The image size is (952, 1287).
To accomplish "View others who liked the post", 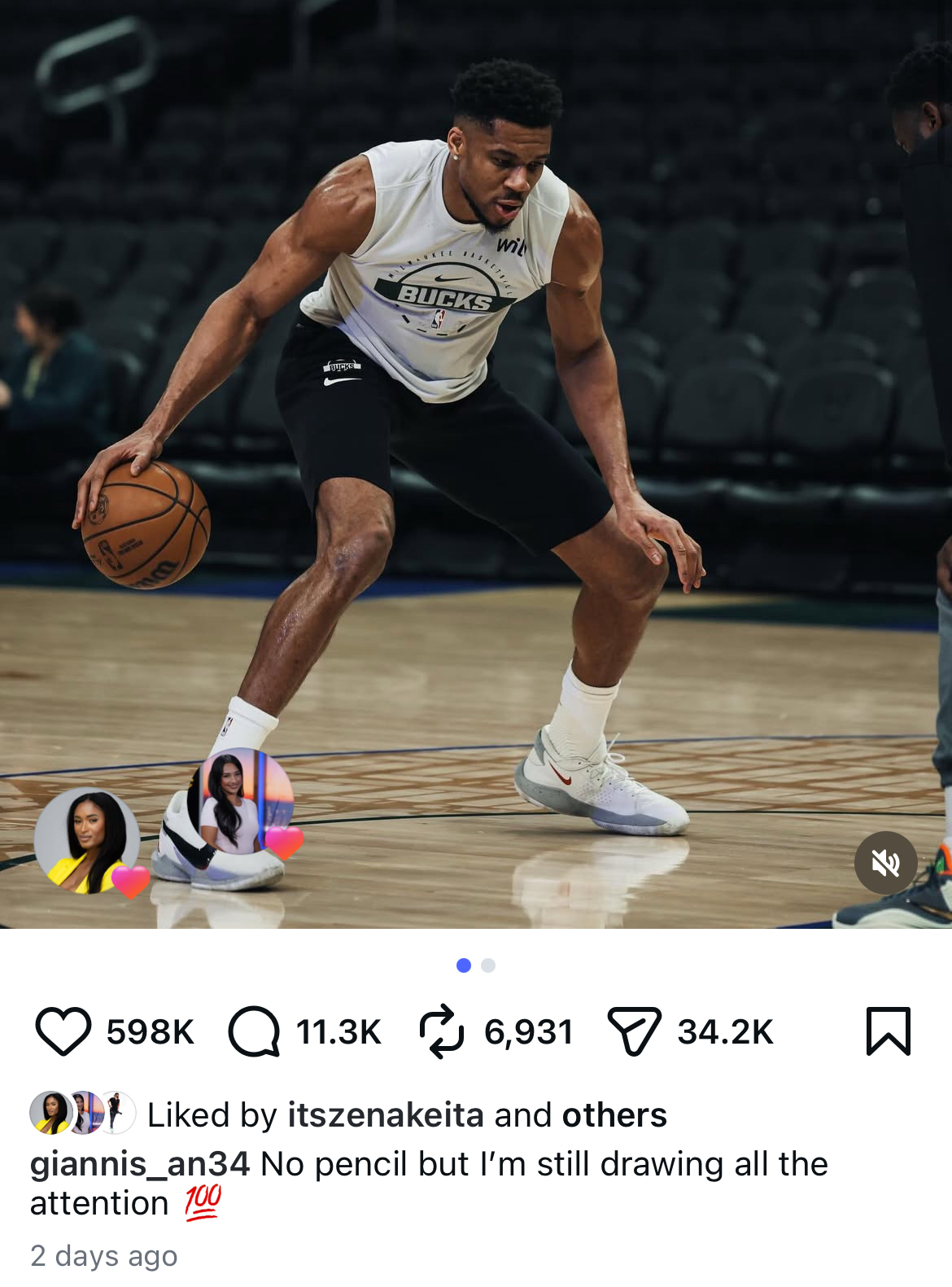I will [614, 1114].
